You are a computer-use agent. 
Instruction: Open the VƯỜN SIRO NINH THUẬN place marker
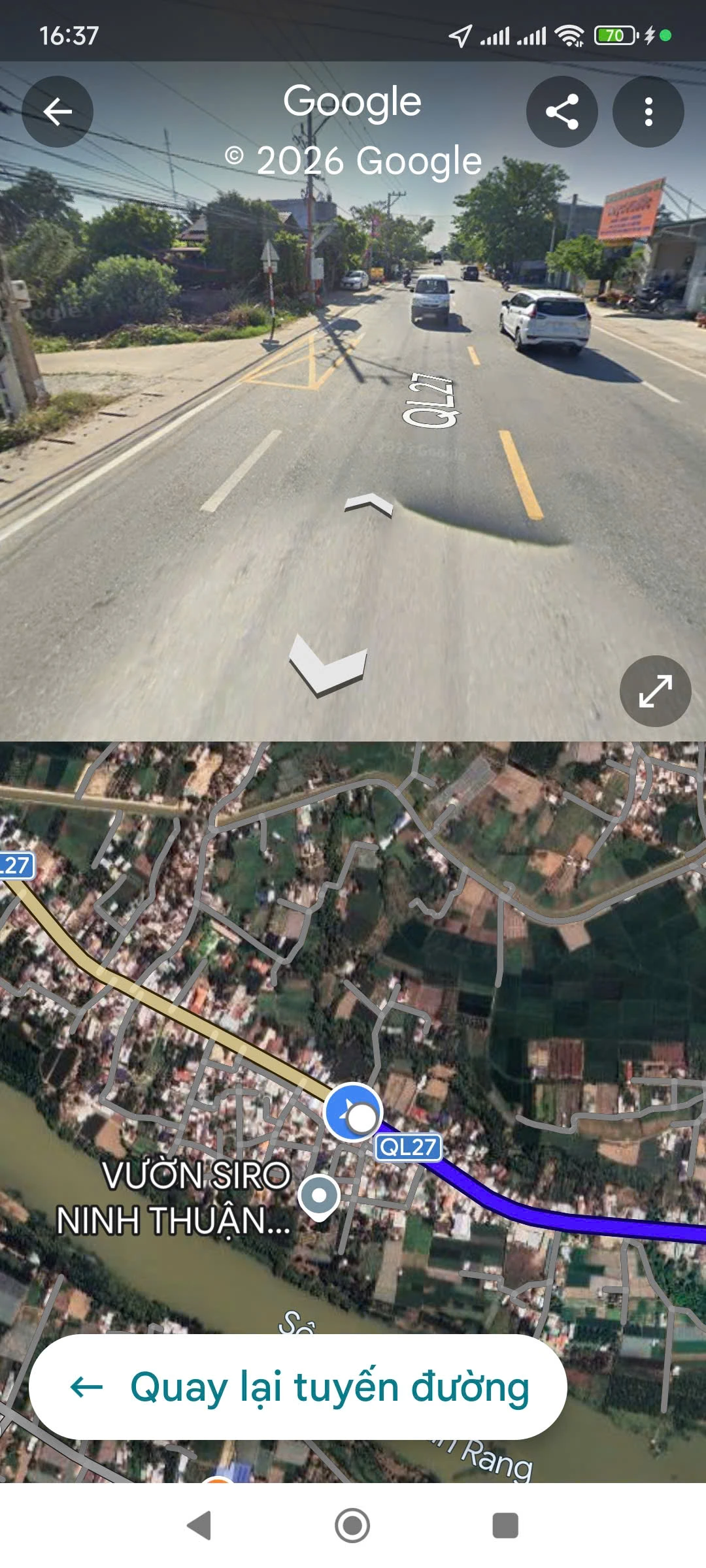(x=318, y=1196)
